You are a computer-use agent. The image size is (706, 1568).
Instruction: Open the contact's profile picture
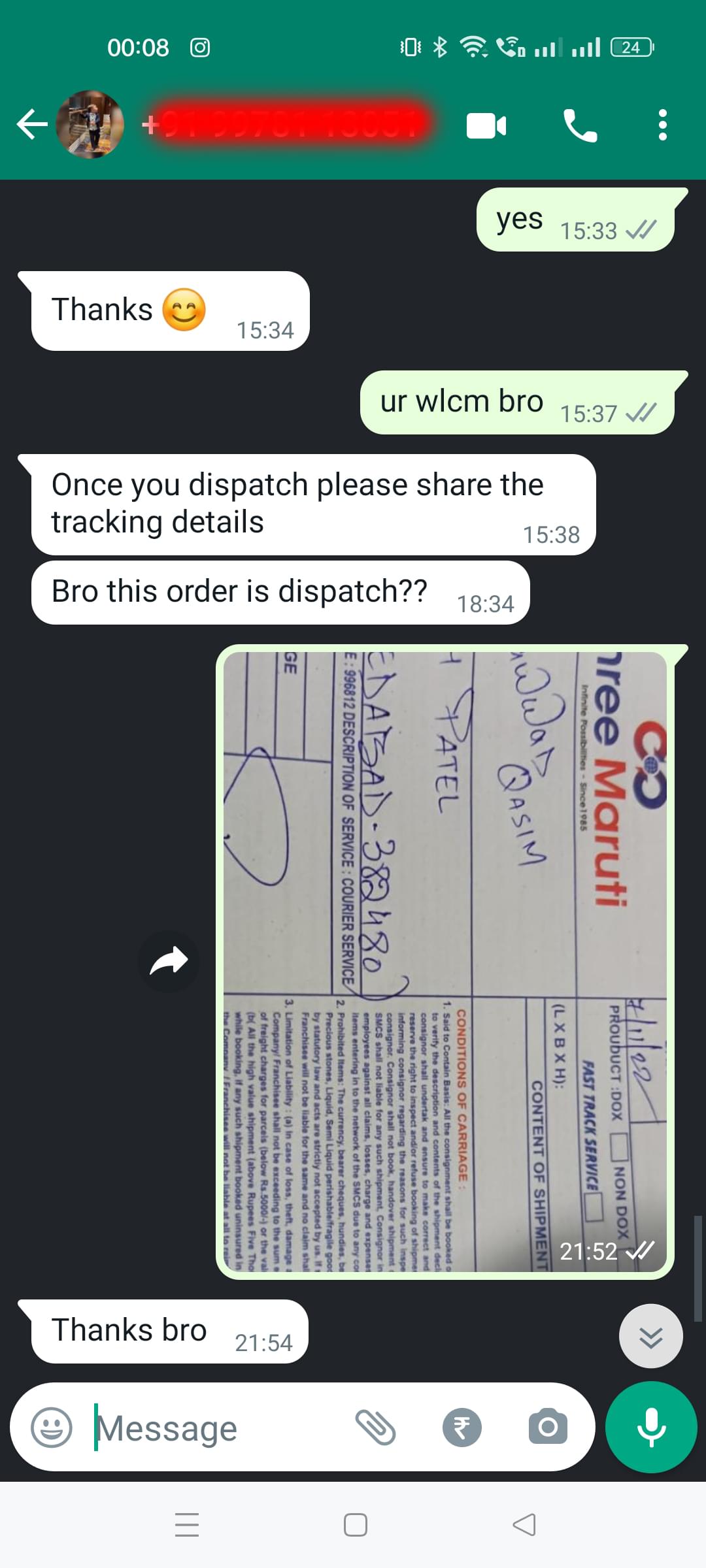click(90, 125)
